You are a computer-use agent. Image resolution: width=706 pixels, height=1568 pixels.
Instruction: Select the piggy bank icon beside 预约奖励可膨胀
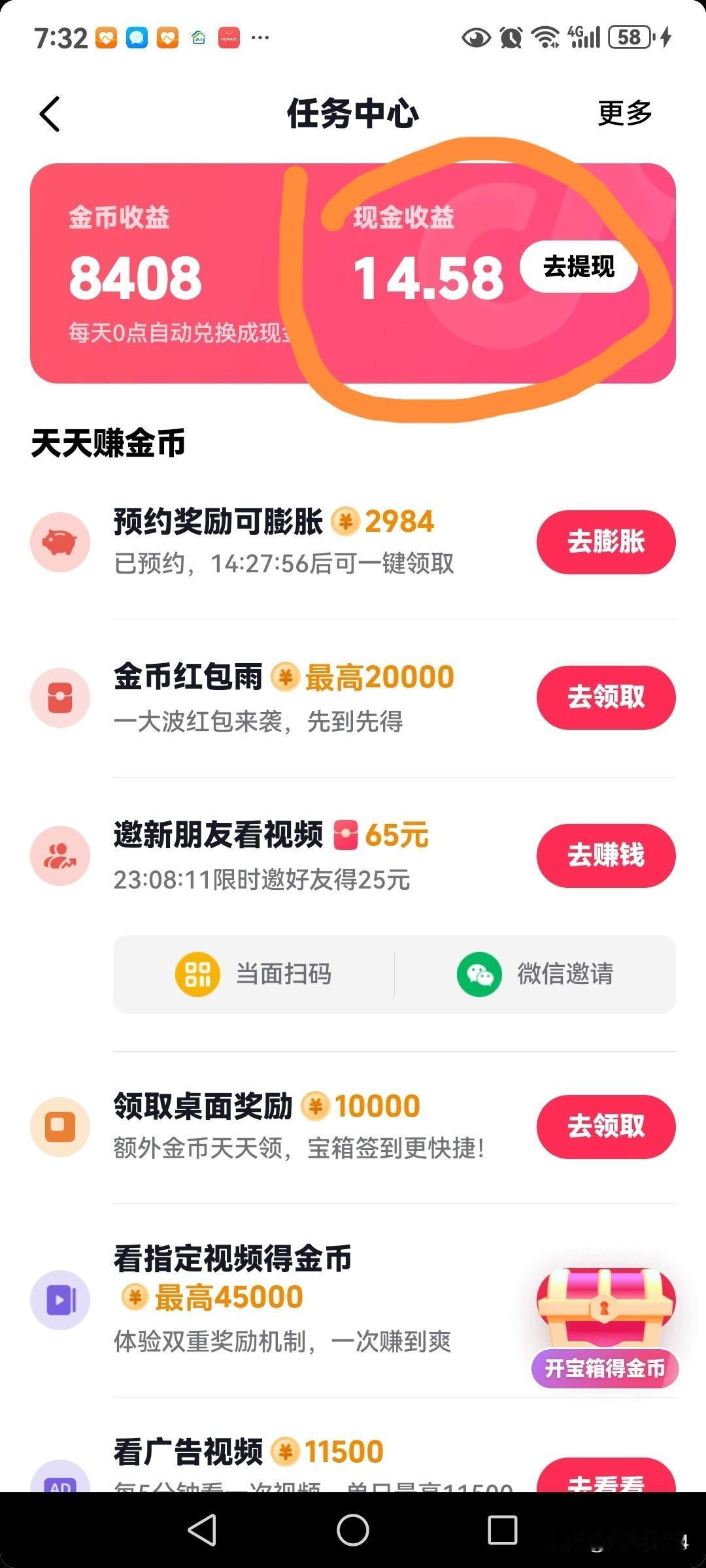pos(60,541)
